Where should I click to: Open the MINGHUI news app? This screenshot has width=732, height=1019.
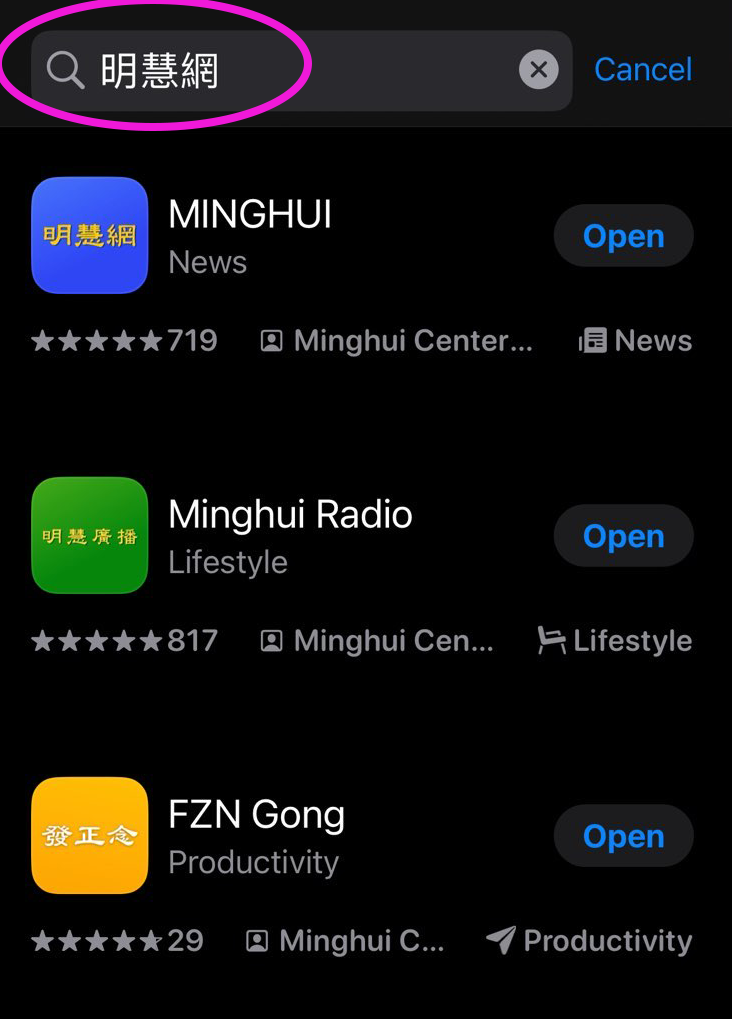point(623,236)
